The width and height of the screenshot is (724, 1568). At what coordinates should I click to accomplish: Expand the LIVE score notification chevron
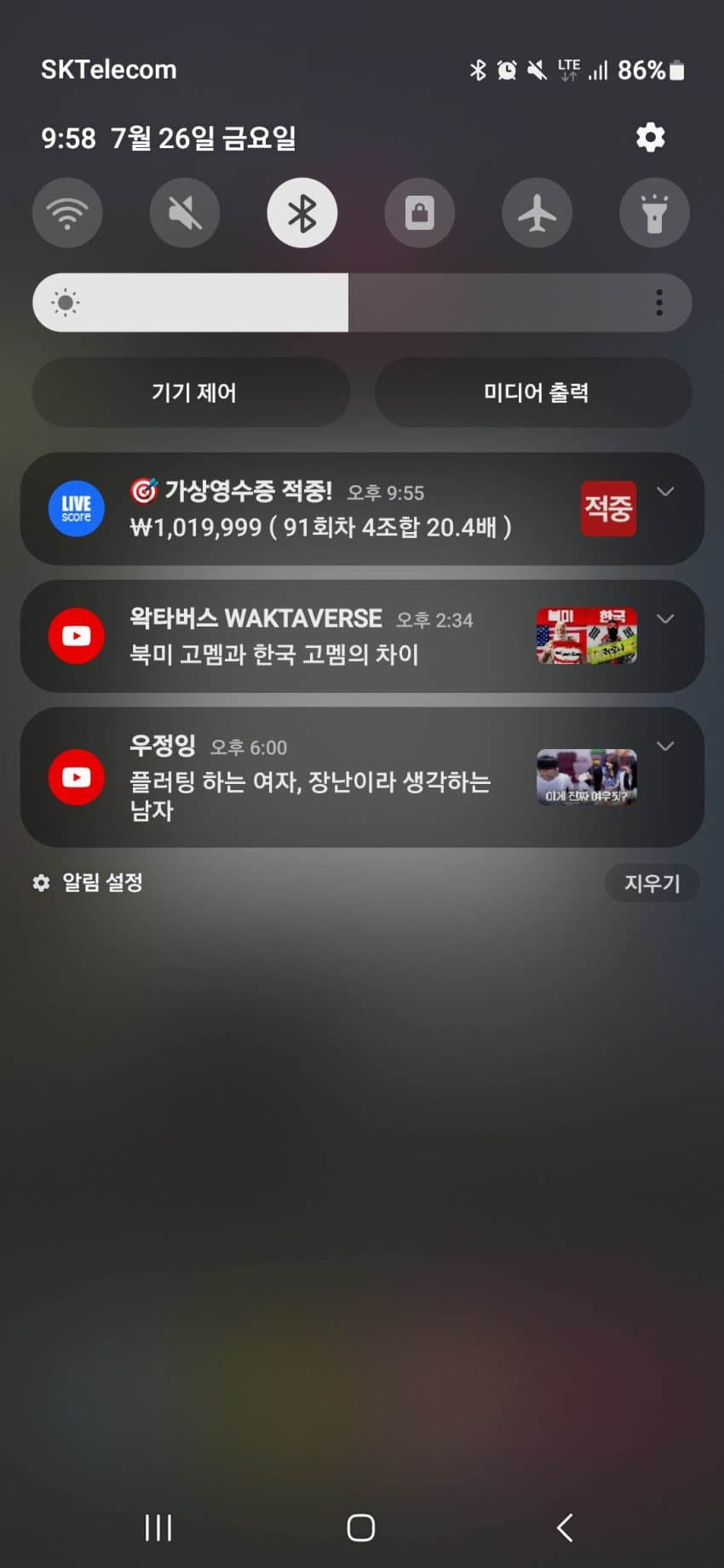coord(665,492)
